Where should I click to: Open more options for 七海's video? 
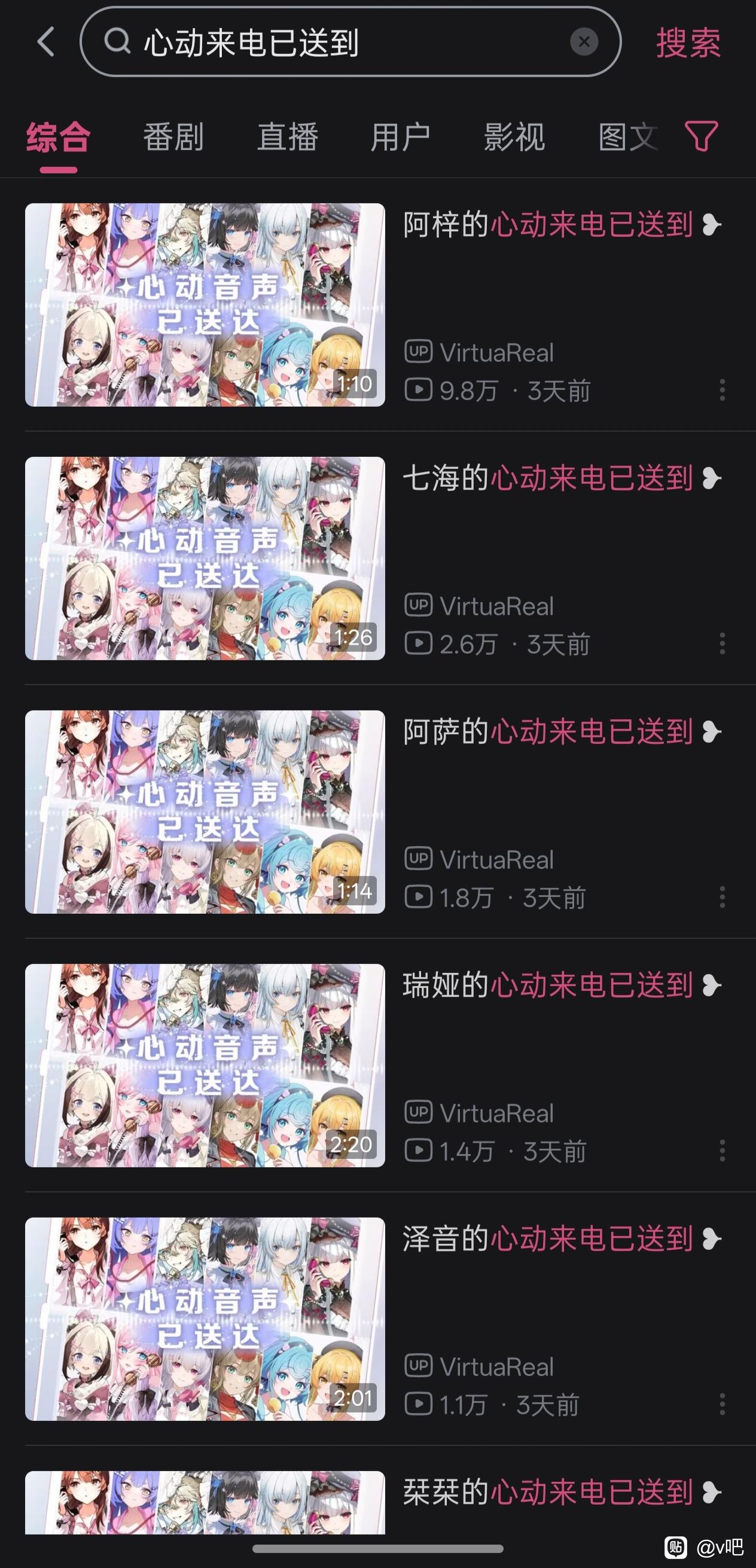tap(723, 643)
